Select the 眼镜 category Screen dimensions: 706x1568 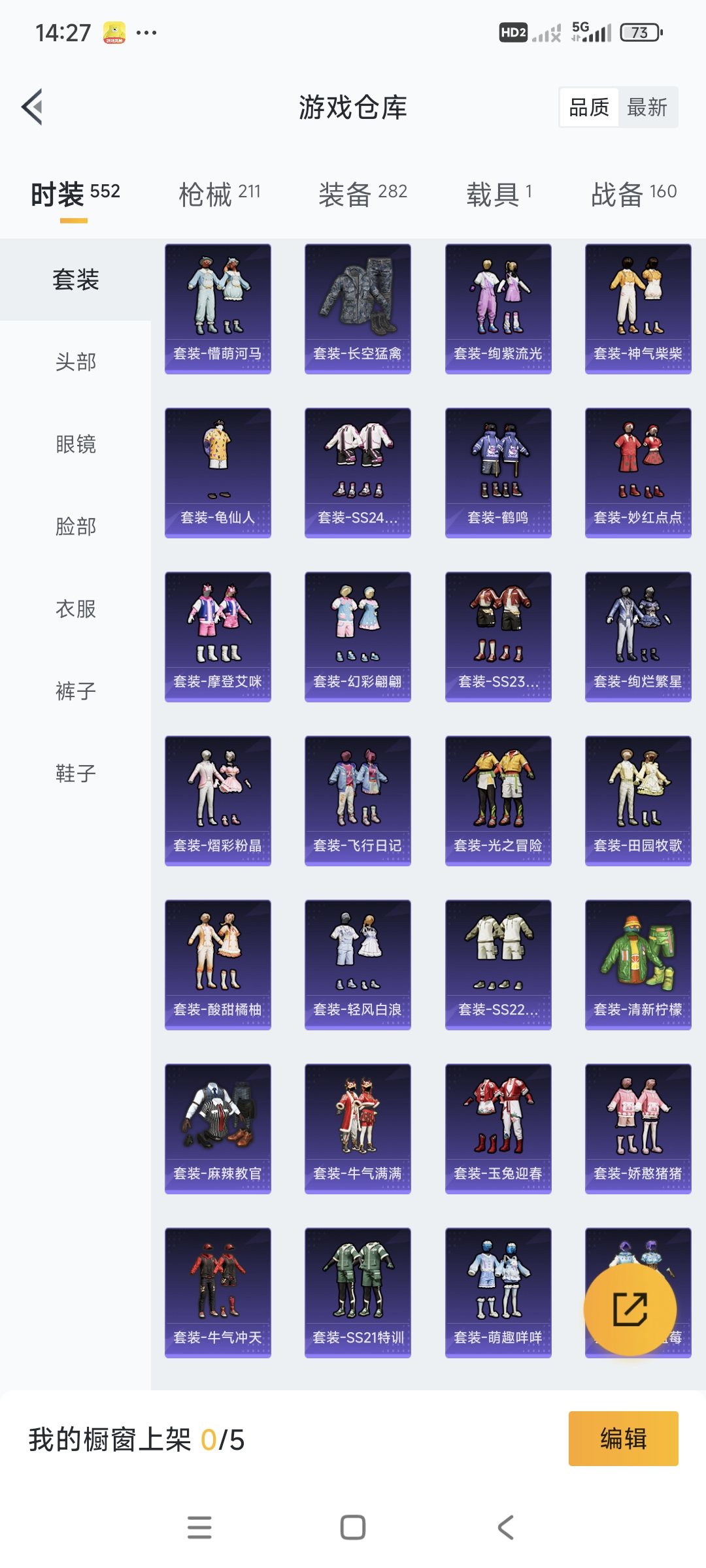pyautogui.click(x=76, y=444)
